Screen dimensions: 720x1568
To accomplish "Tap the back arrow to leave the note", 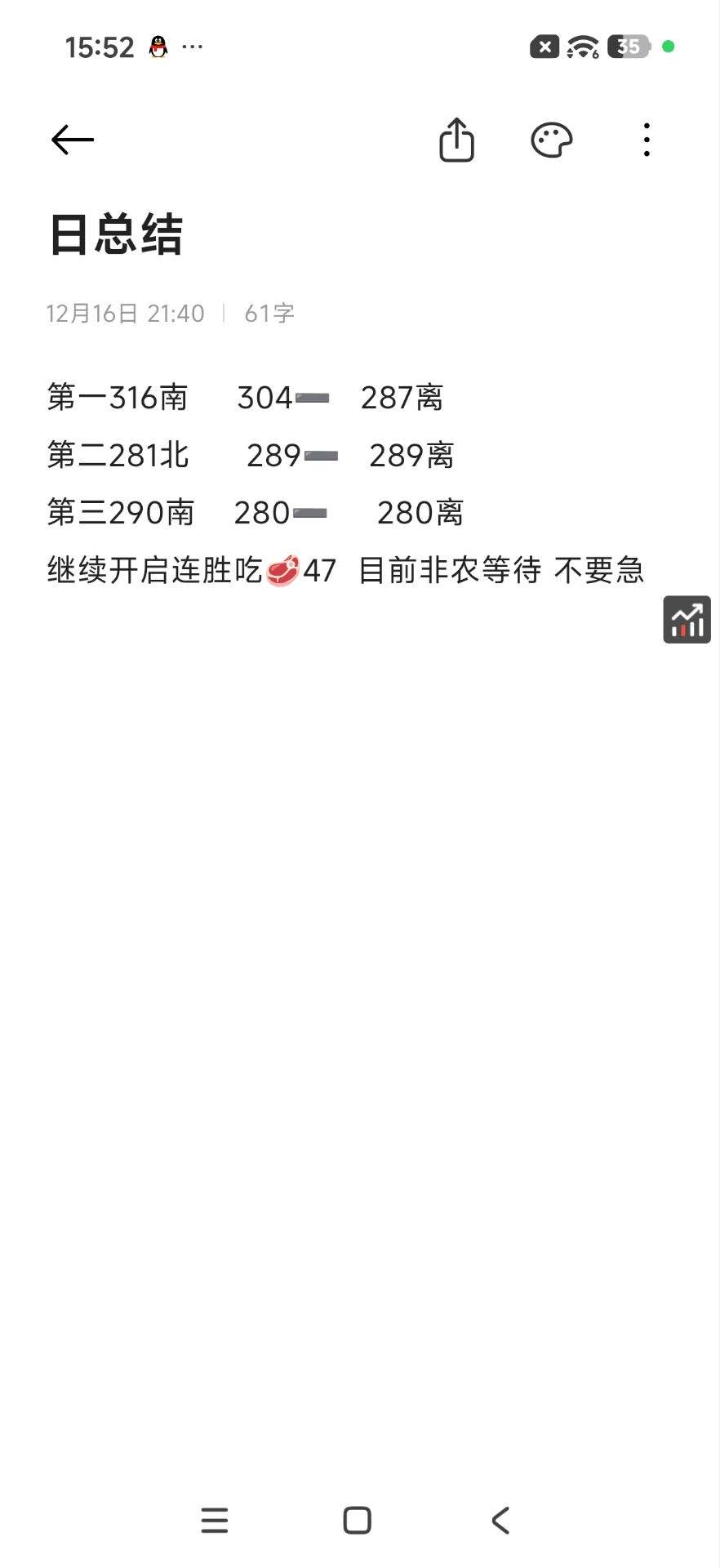I will (72, 139).
